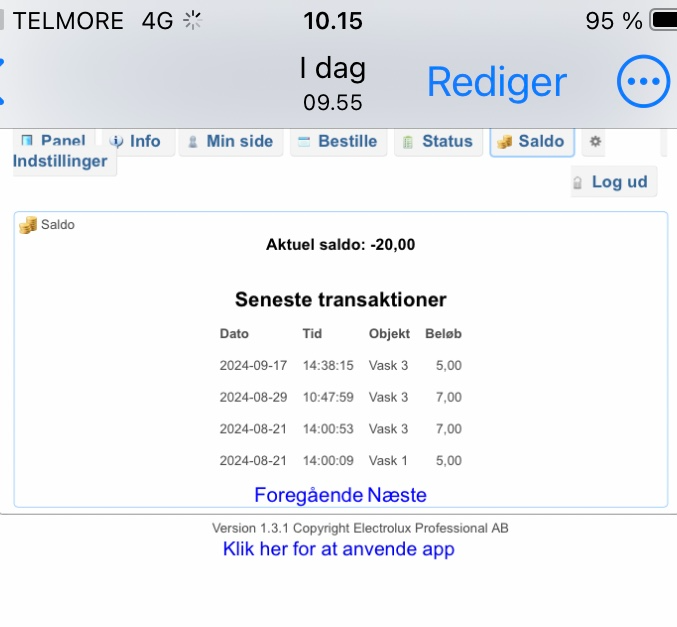Tap Rediger to edit the photo

click(496, 82)
